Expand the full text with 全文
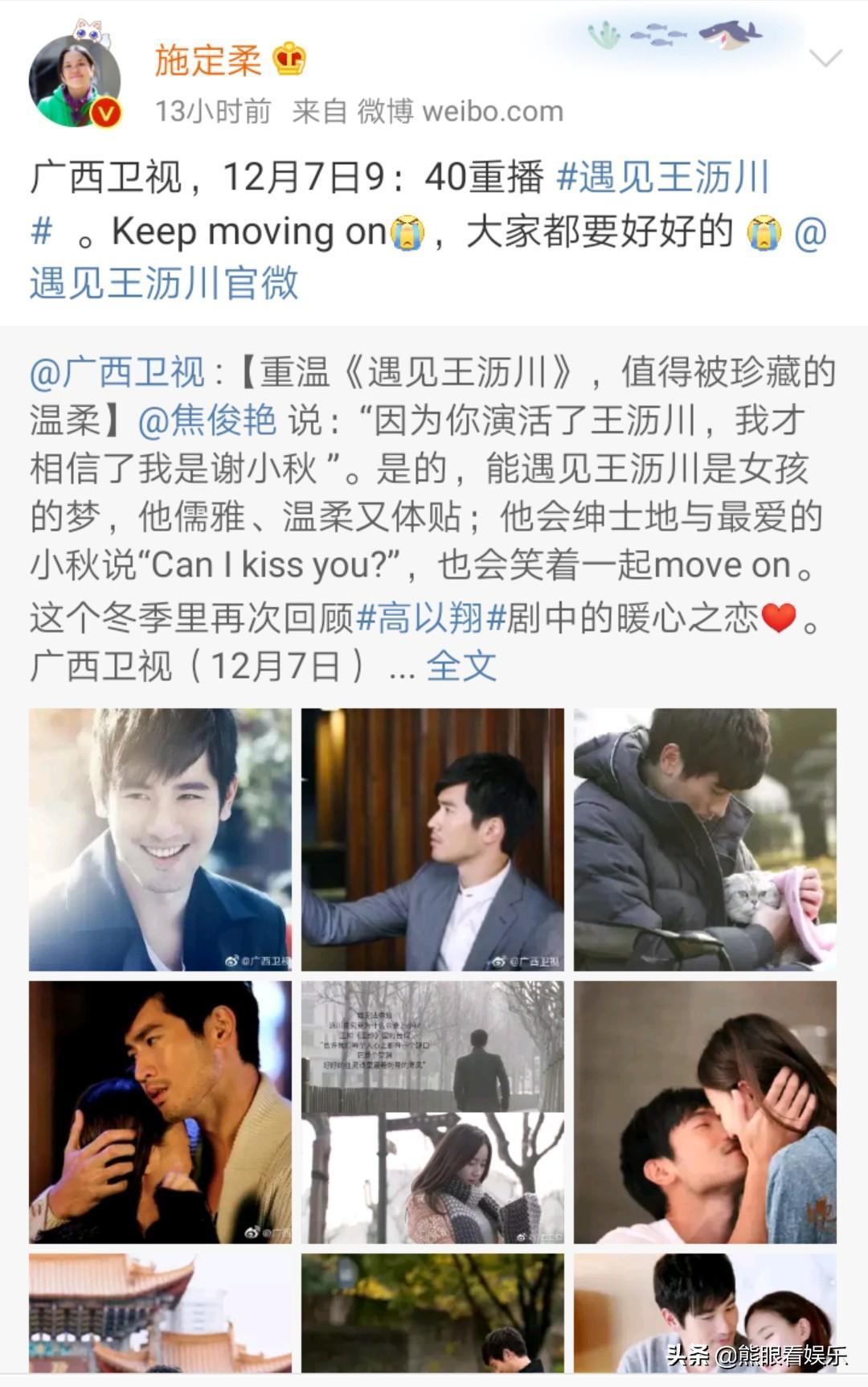868x1387 pixels. point(461,666)
